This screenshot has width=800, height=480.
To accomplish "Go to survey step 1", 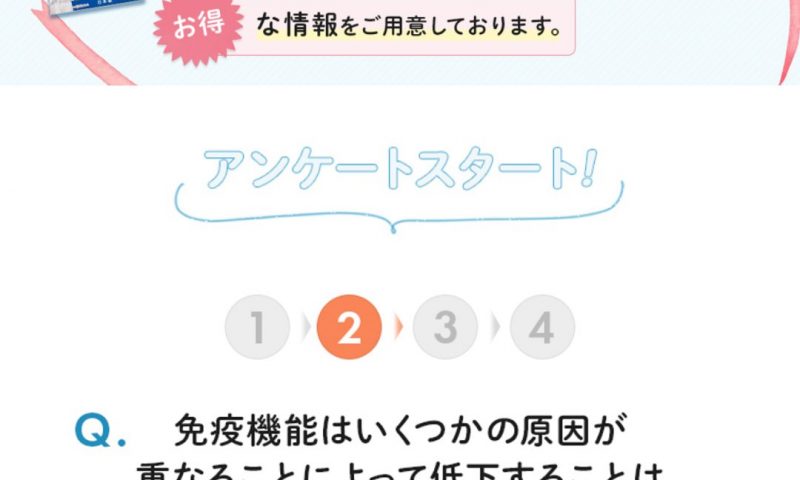I will click(257, 328).
